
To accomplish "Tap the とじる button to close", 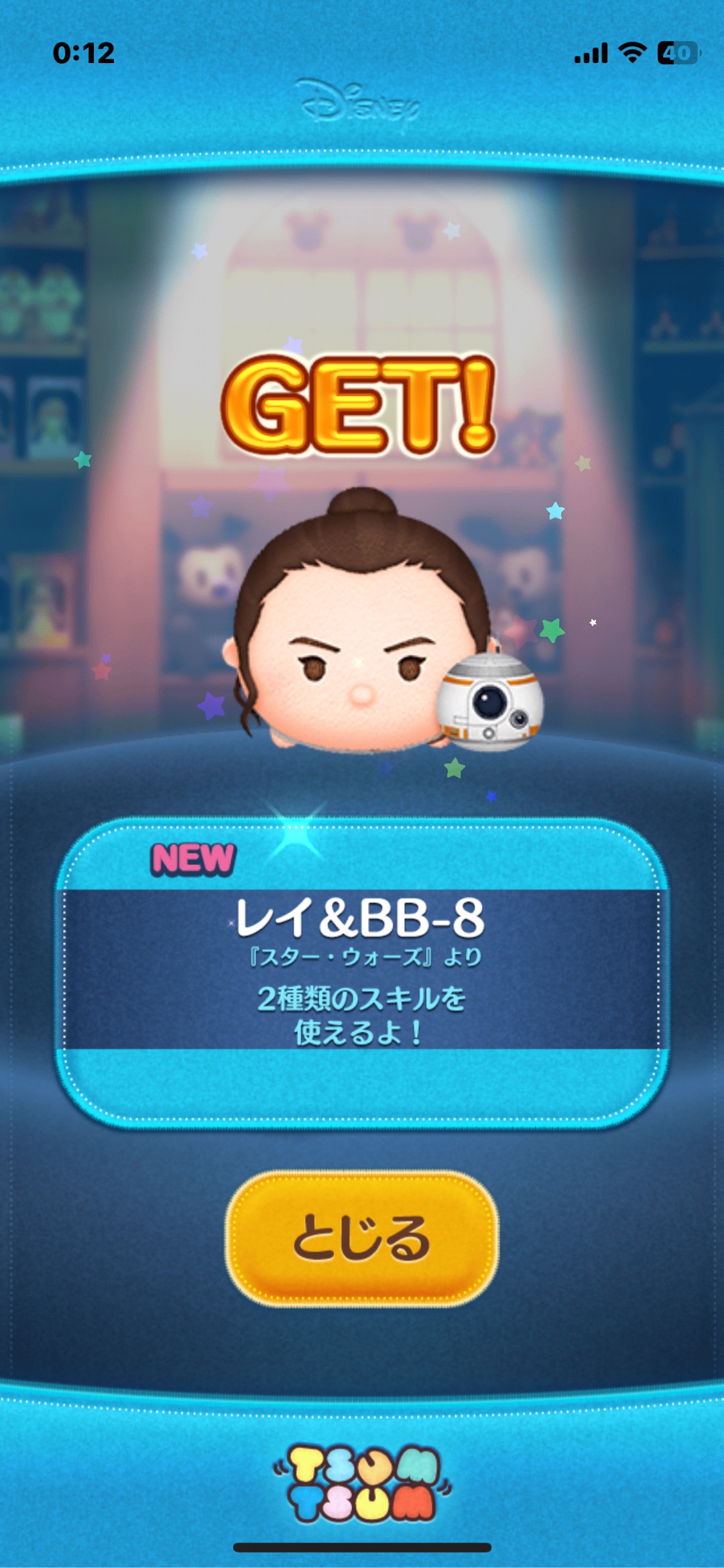I will pos(362,1238).
